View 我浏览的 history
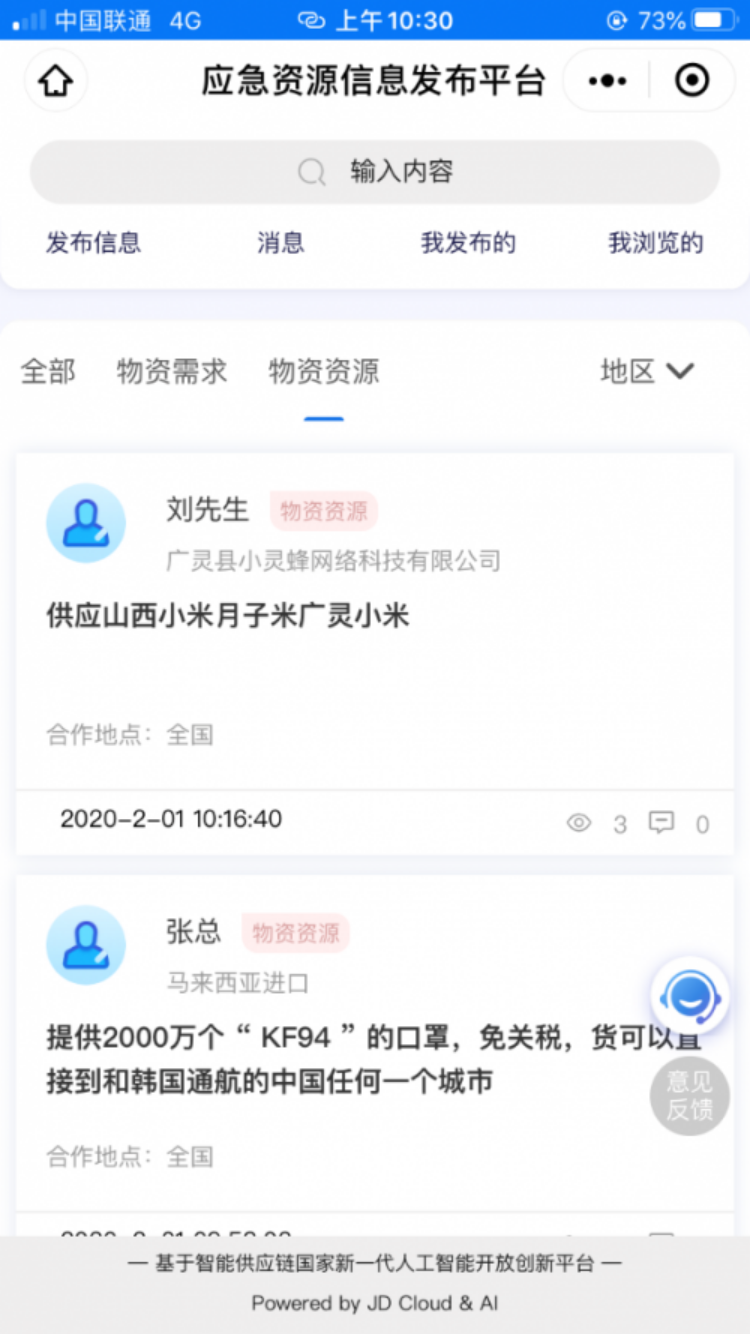Screen dimensions: 750x1334 (656, 242)
